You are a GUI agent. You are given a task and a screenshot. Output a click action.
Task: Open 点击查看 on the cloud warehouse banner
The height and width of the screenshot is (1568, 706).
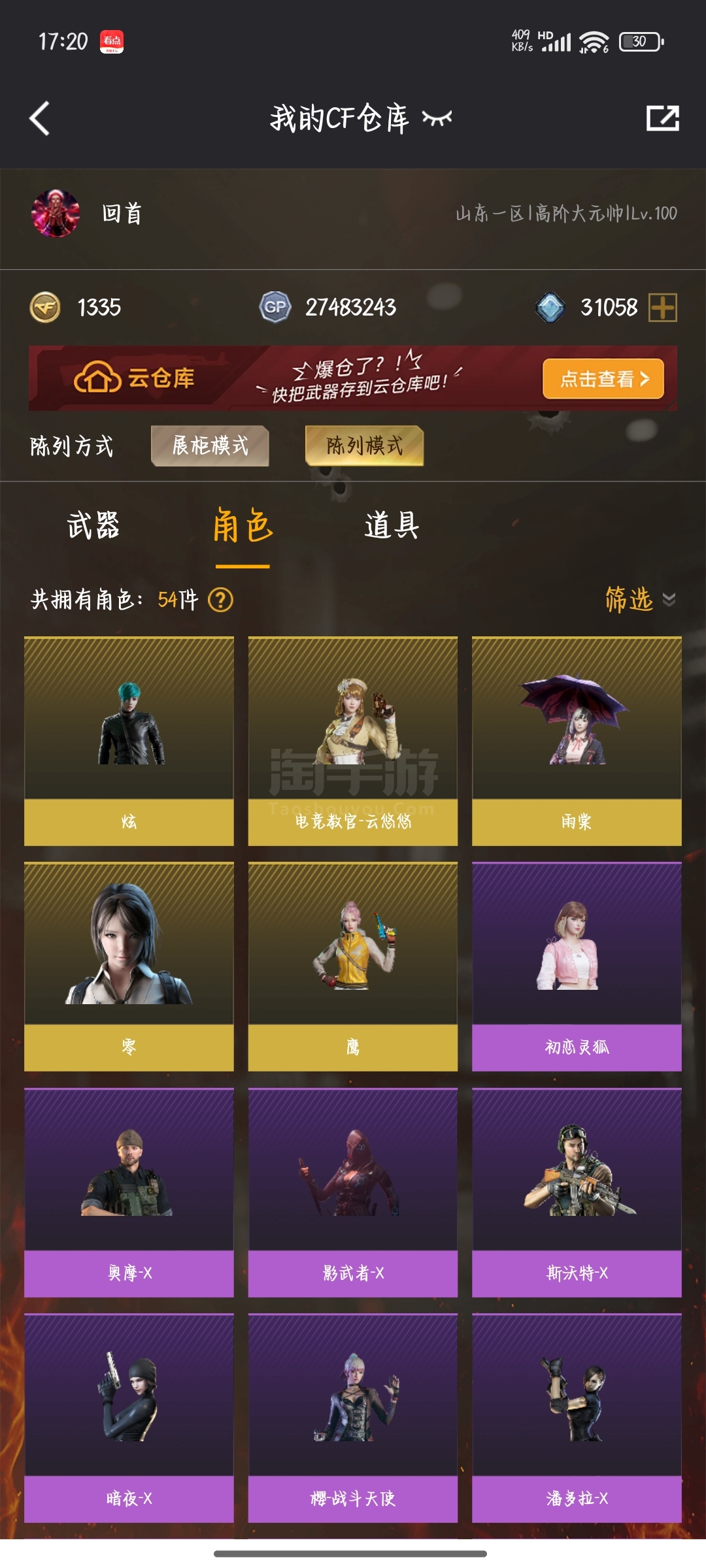coord(603,378)
